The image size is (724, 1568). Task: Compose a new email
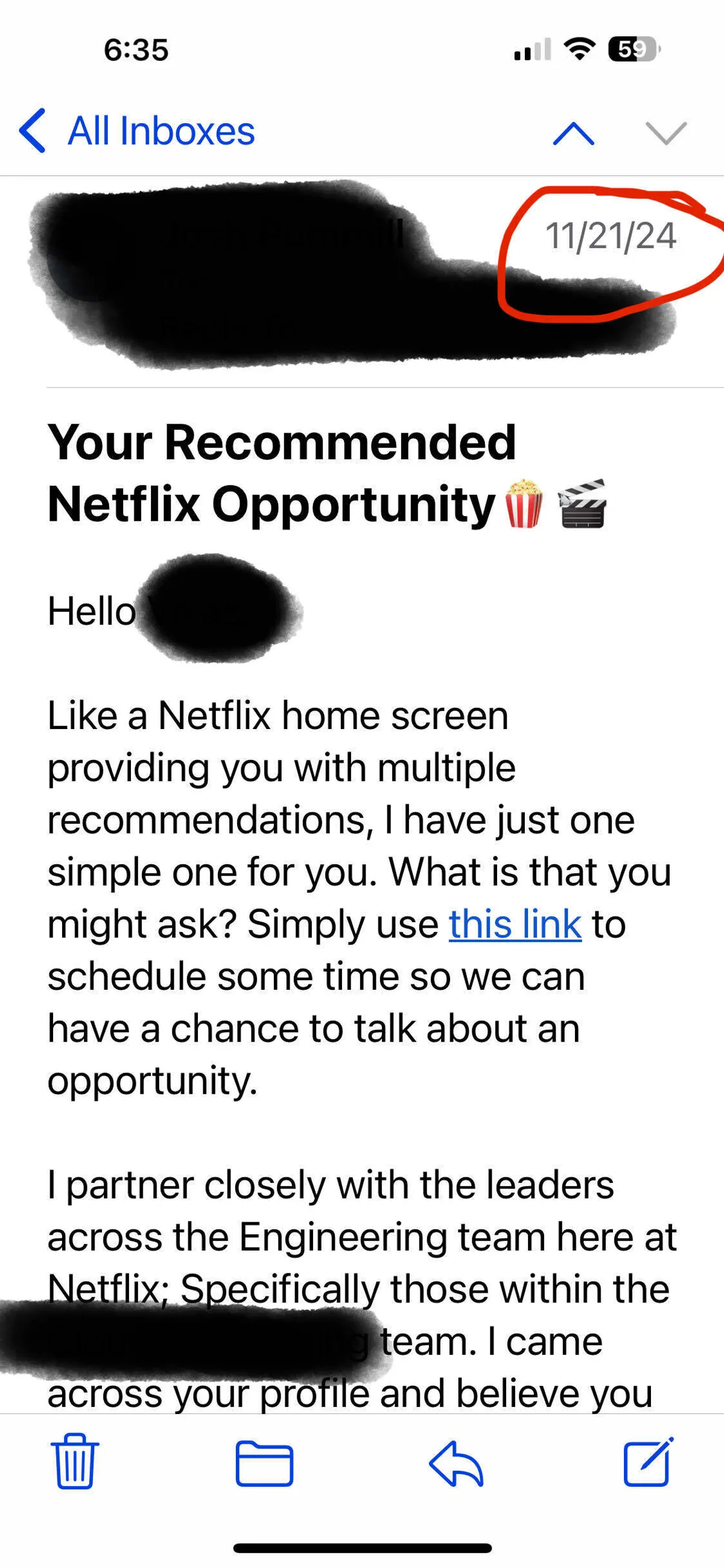pyautogui.click(x=648, y=1462)
